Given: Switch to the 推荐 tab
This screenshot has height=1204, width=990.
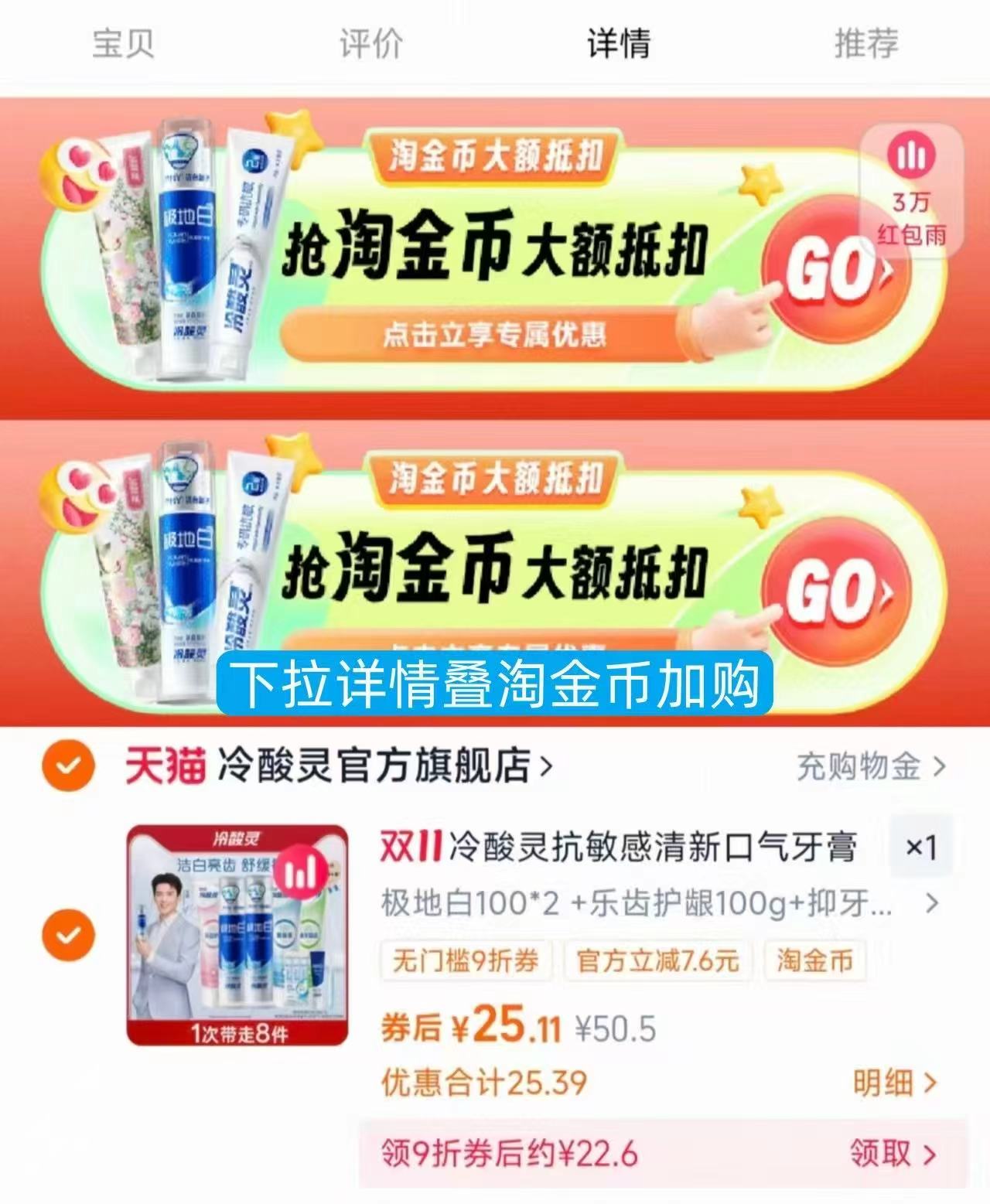Looking at the screenshot, I should 866,44.
